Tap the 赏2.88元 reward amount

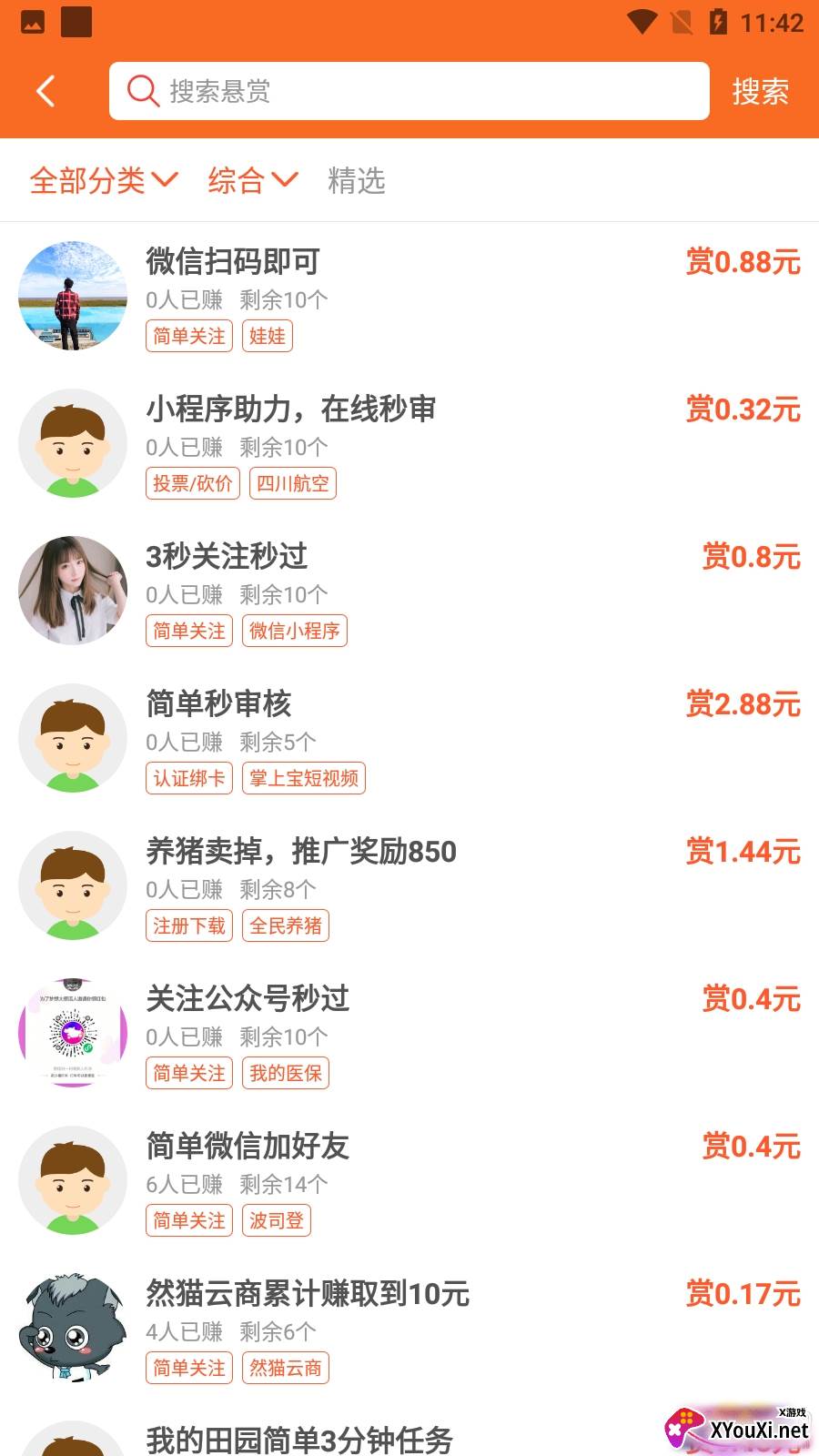pyautogui.click(x=744, y=705)
